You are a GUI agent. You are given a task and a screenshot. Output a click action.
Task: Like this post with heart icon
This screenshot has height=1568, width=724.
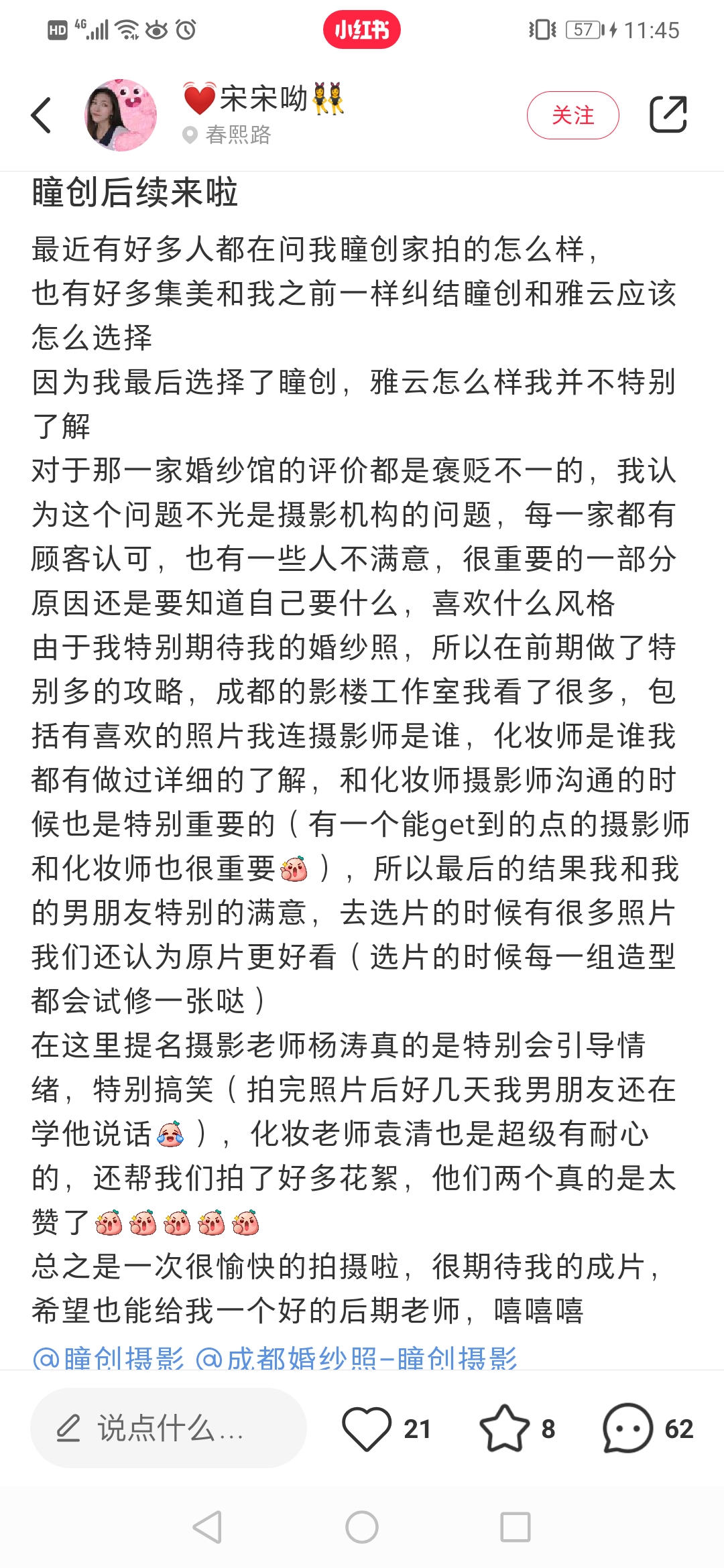click(366, 1429)
